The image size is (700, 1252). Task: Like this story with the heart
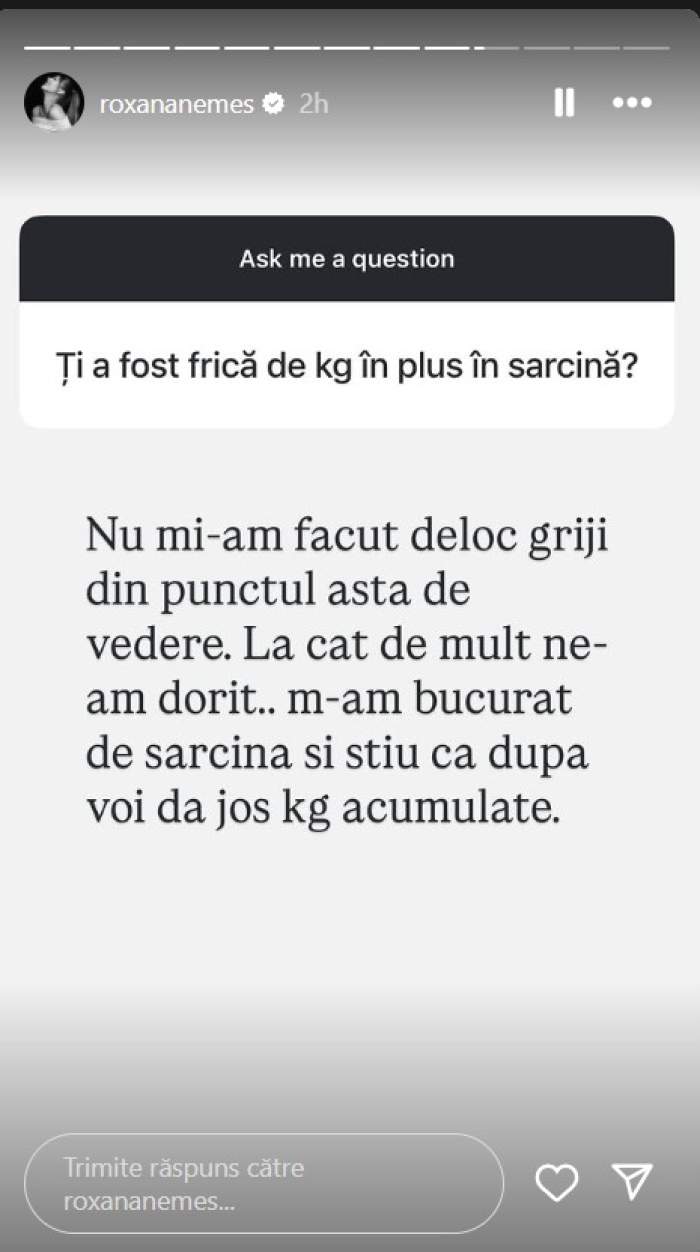pyautogui.click(x=557, y=1182)
